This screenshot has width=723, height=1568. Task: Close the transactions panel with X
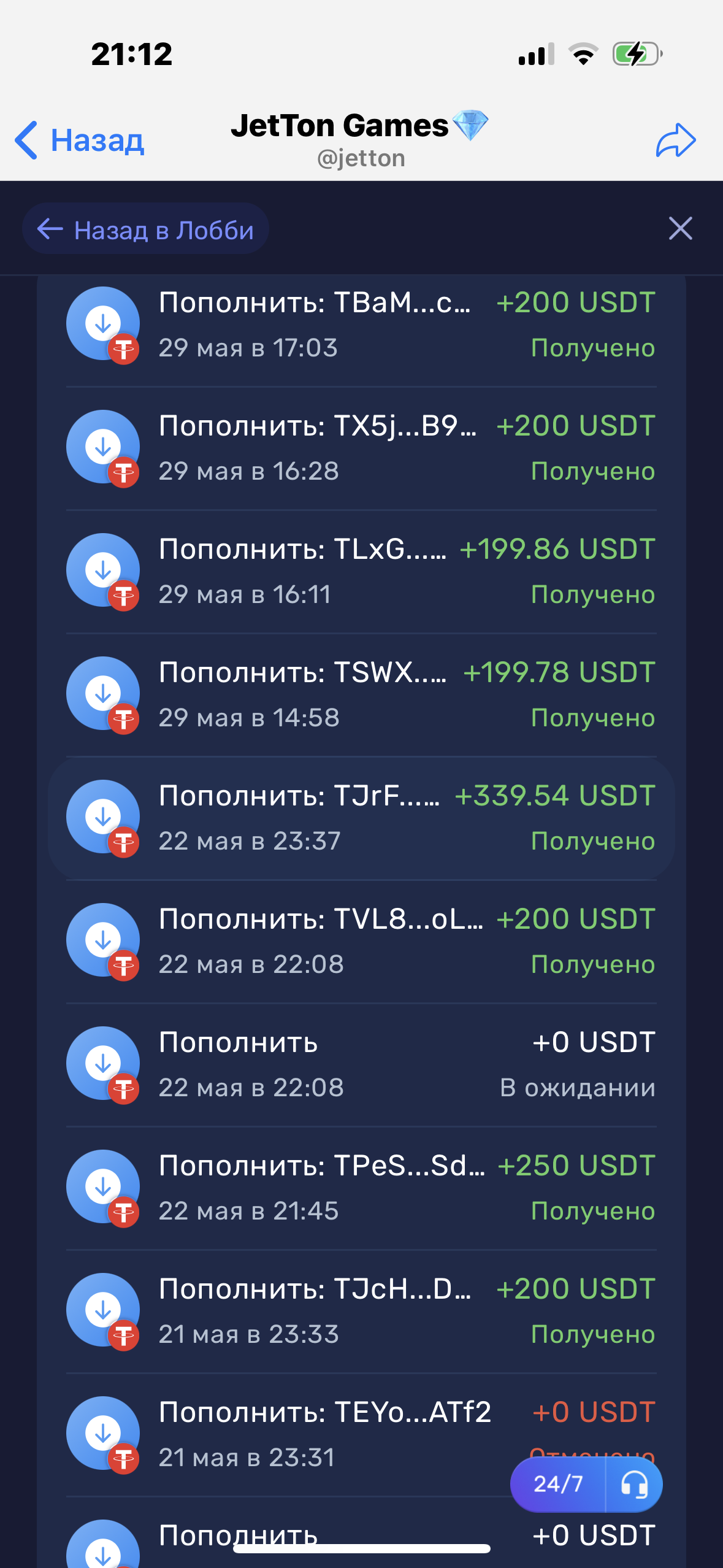680,228
